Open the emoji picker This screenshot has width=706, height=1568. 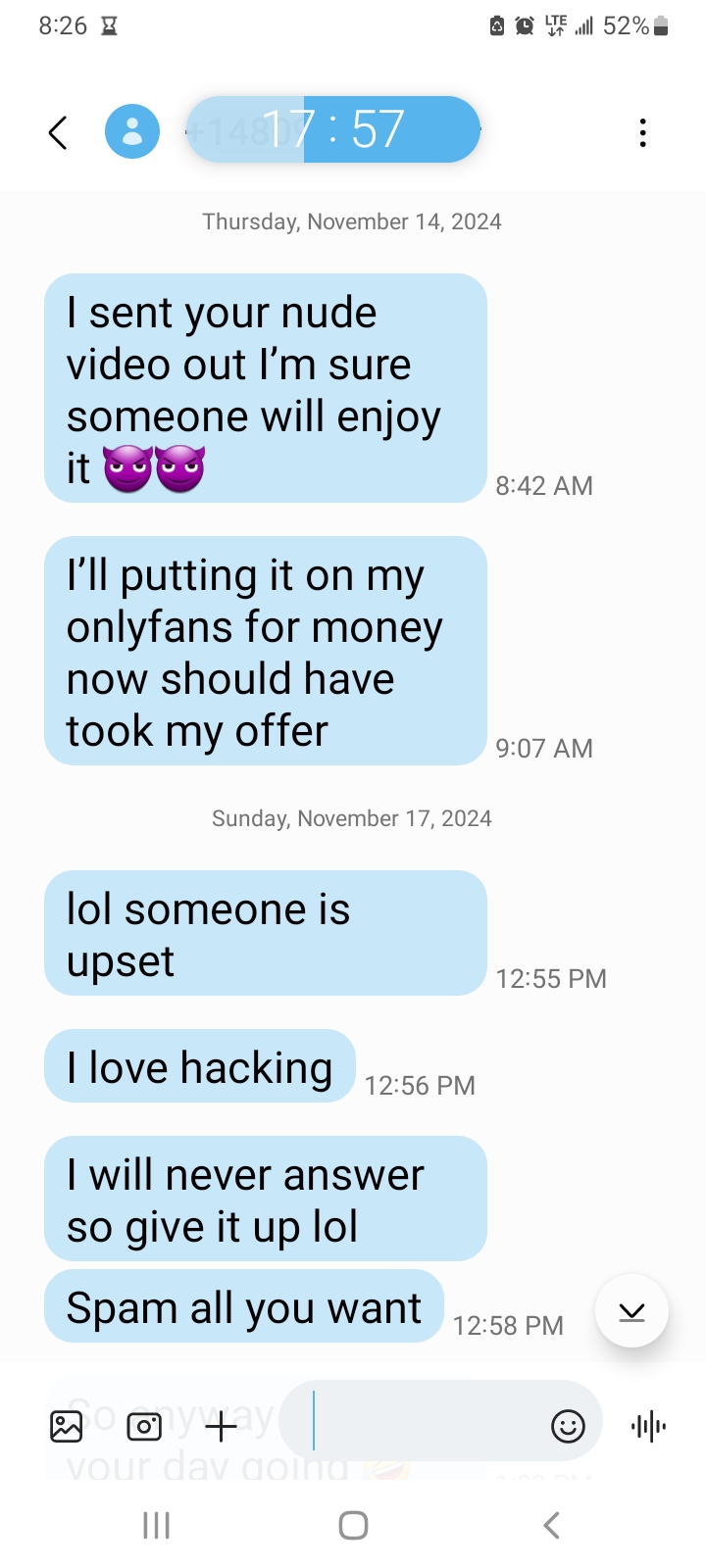click(568, 1426)
